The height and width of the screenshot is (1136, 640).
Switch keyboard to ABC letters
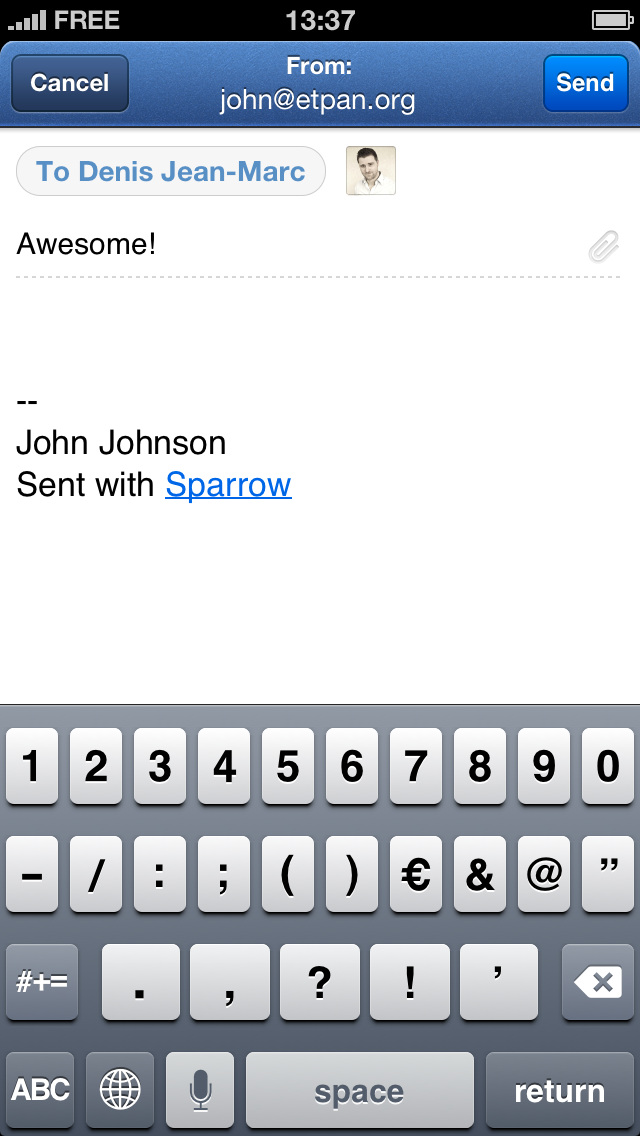(41, 1089)
